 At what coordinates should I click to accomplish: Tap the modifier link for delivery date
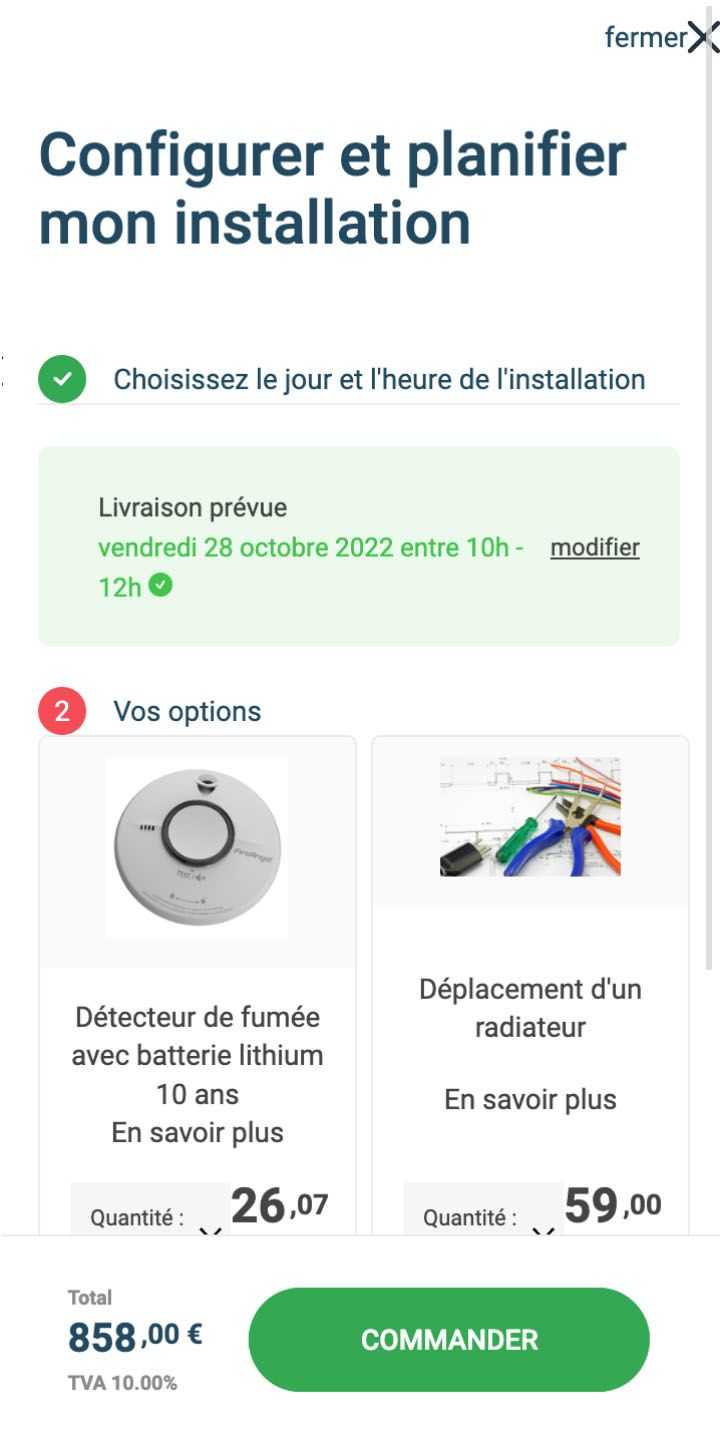coord(595,547)
